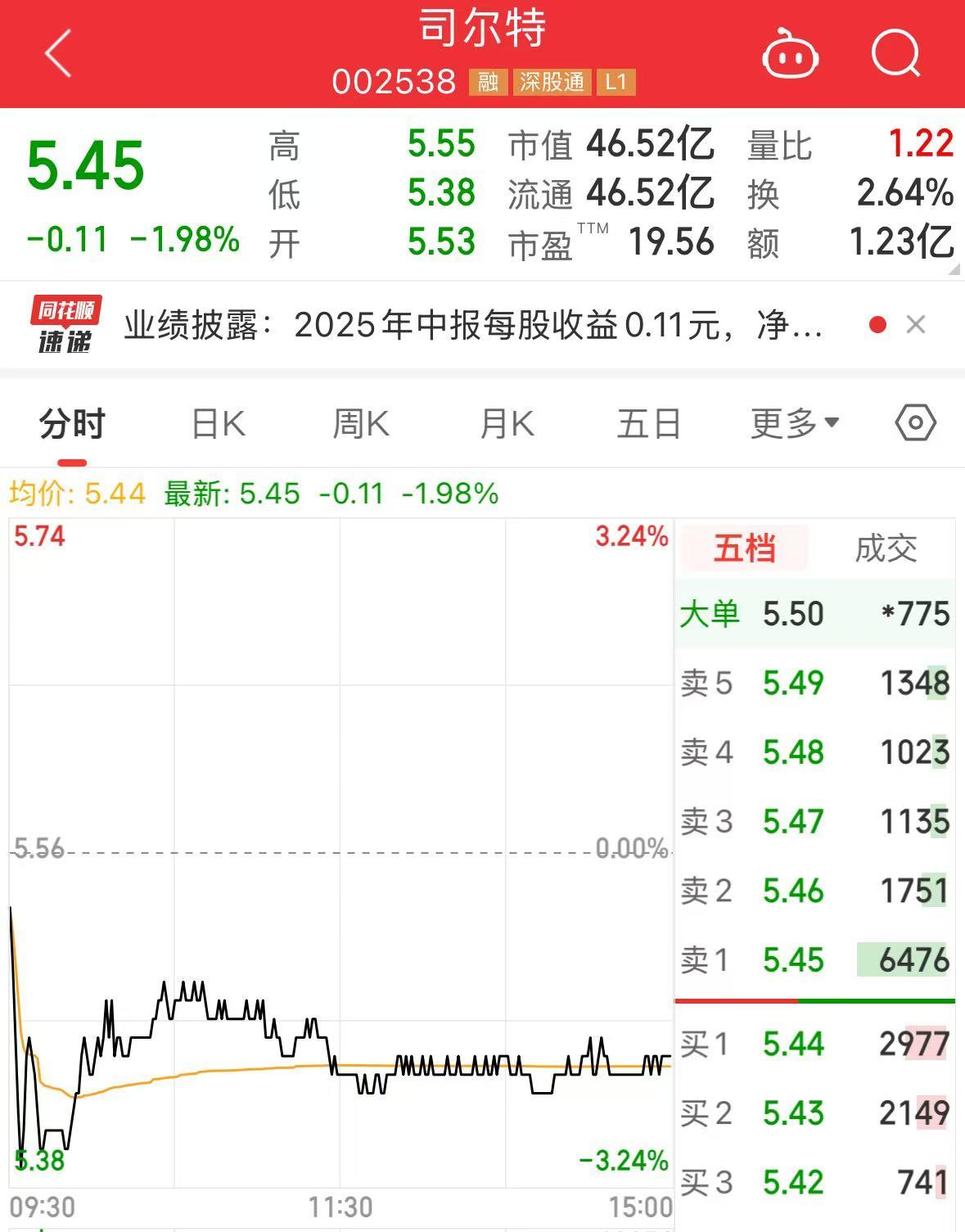This screenshot has width=965, height=1232.
Task: Tap the 买1 buy order row
Action: click(814, 1044)
